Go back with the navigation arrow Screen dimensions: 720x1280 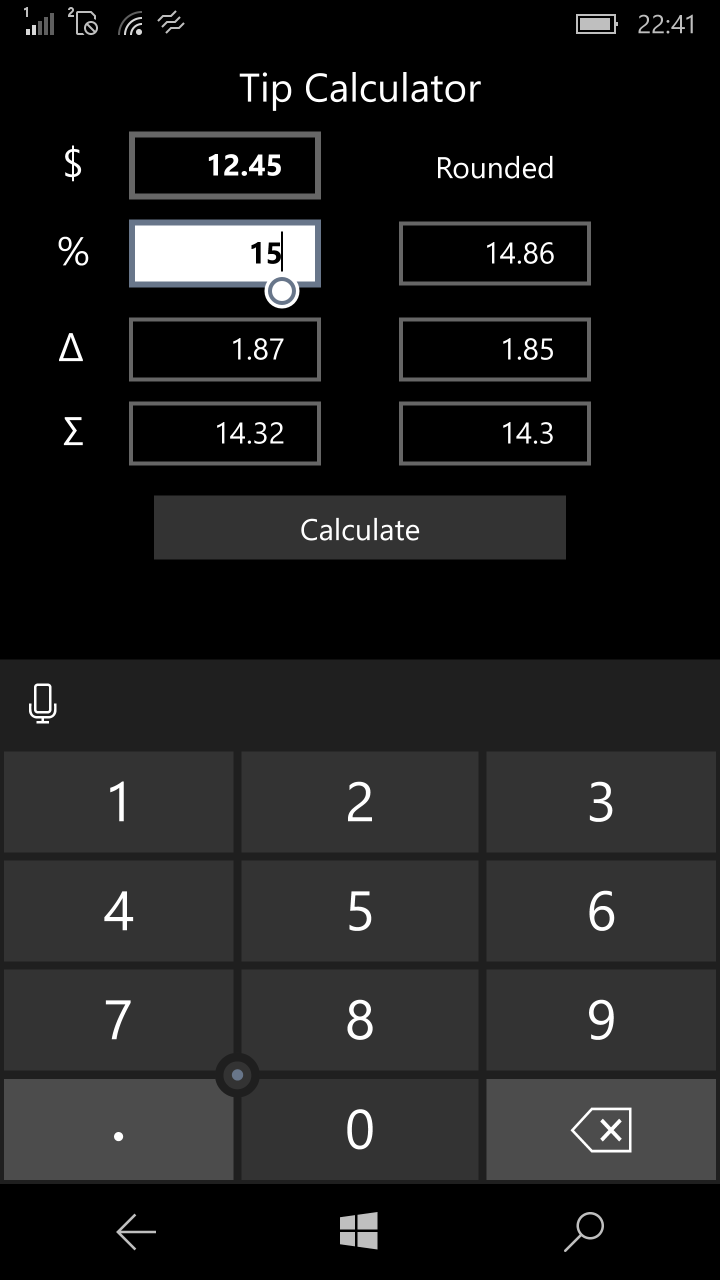pyautogui.click(x=136, y=1232)
